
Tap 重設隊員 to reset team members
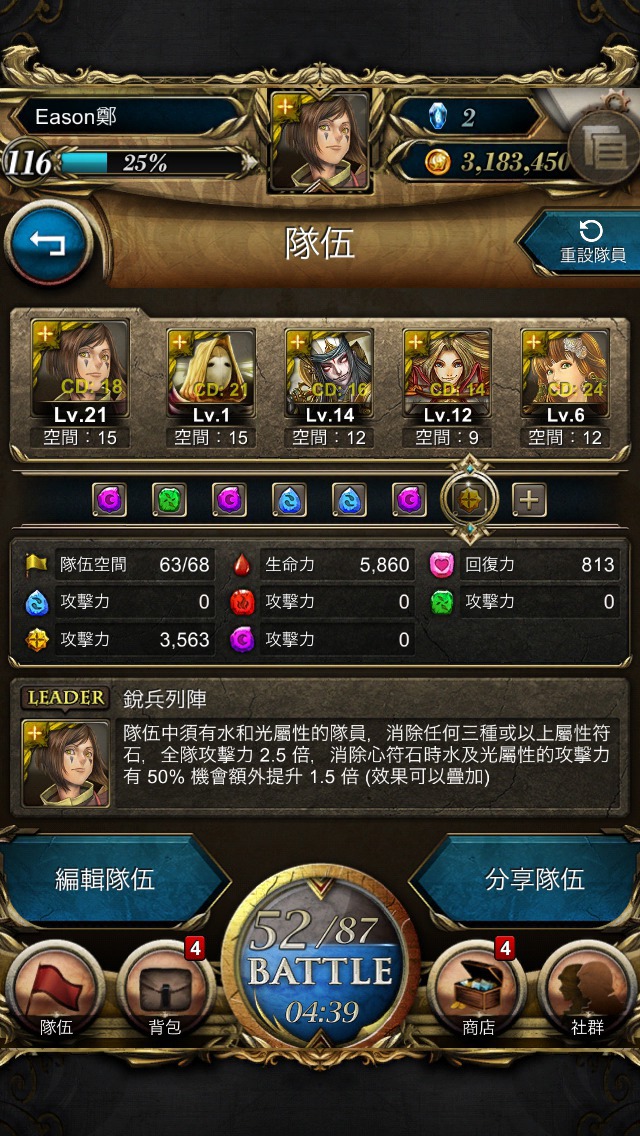pyautogui.click(x=584, y=243)
